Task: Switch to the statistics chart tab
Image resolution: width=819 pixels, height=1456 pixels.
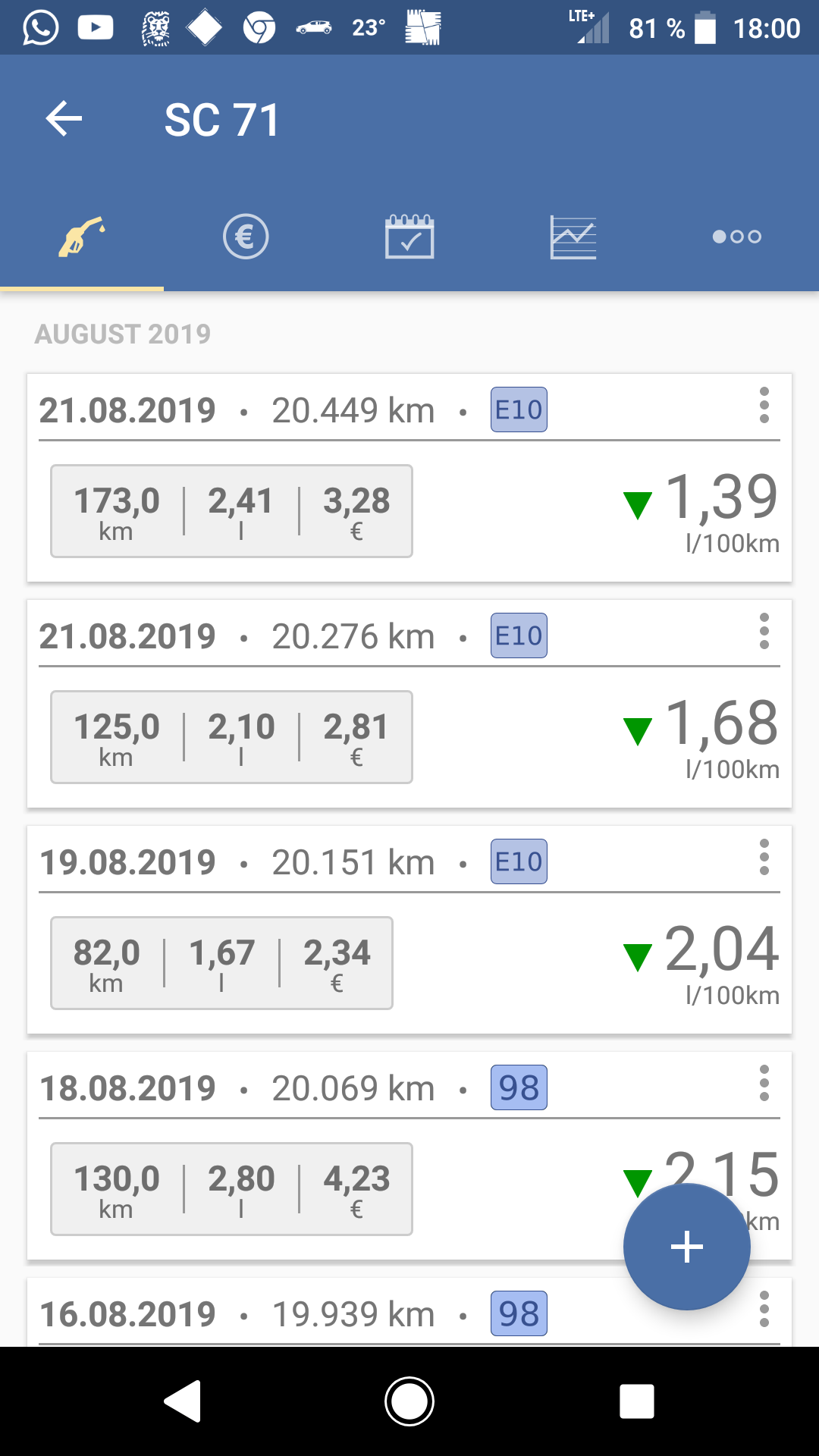Action: pos(573,237)
